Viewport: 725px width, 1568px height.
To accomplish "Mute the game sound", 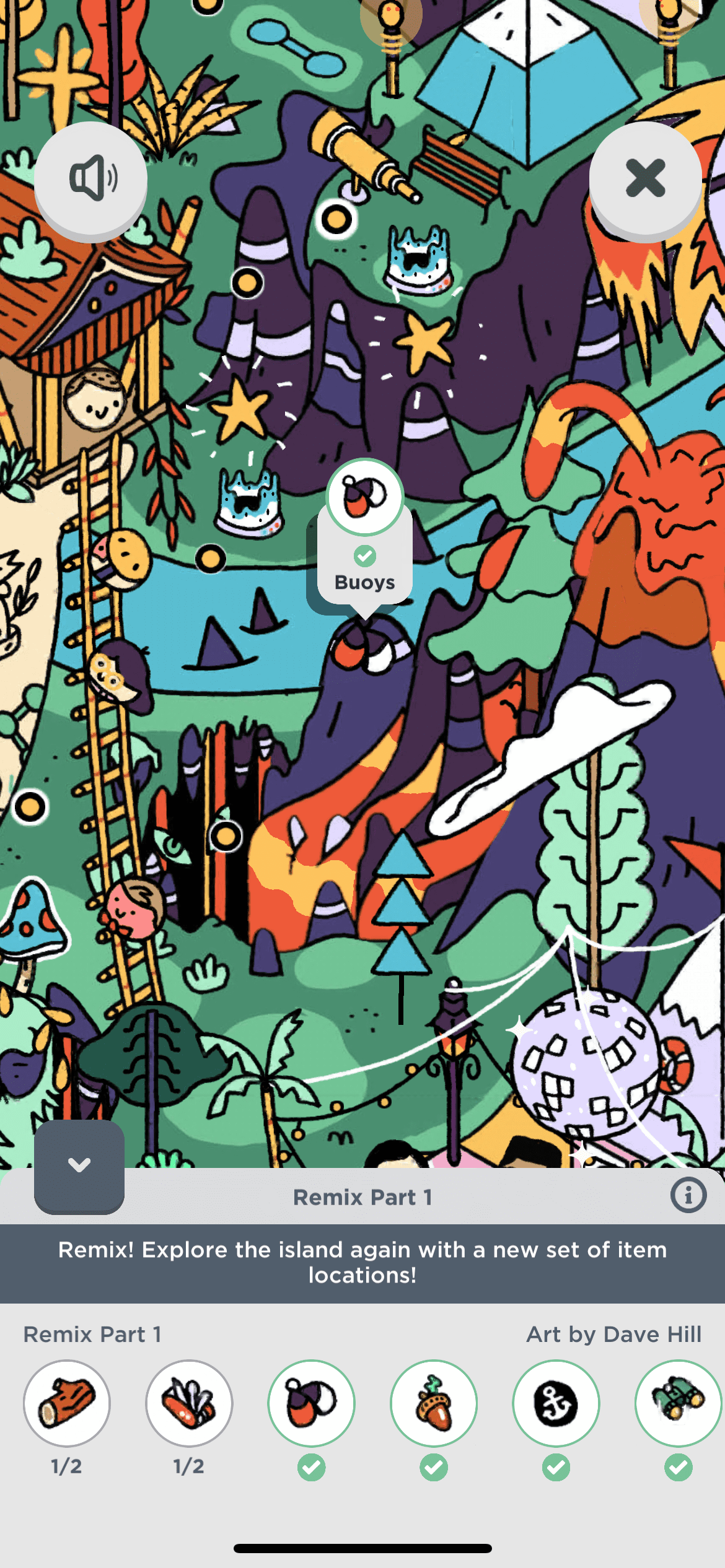I will click(90, 178).
